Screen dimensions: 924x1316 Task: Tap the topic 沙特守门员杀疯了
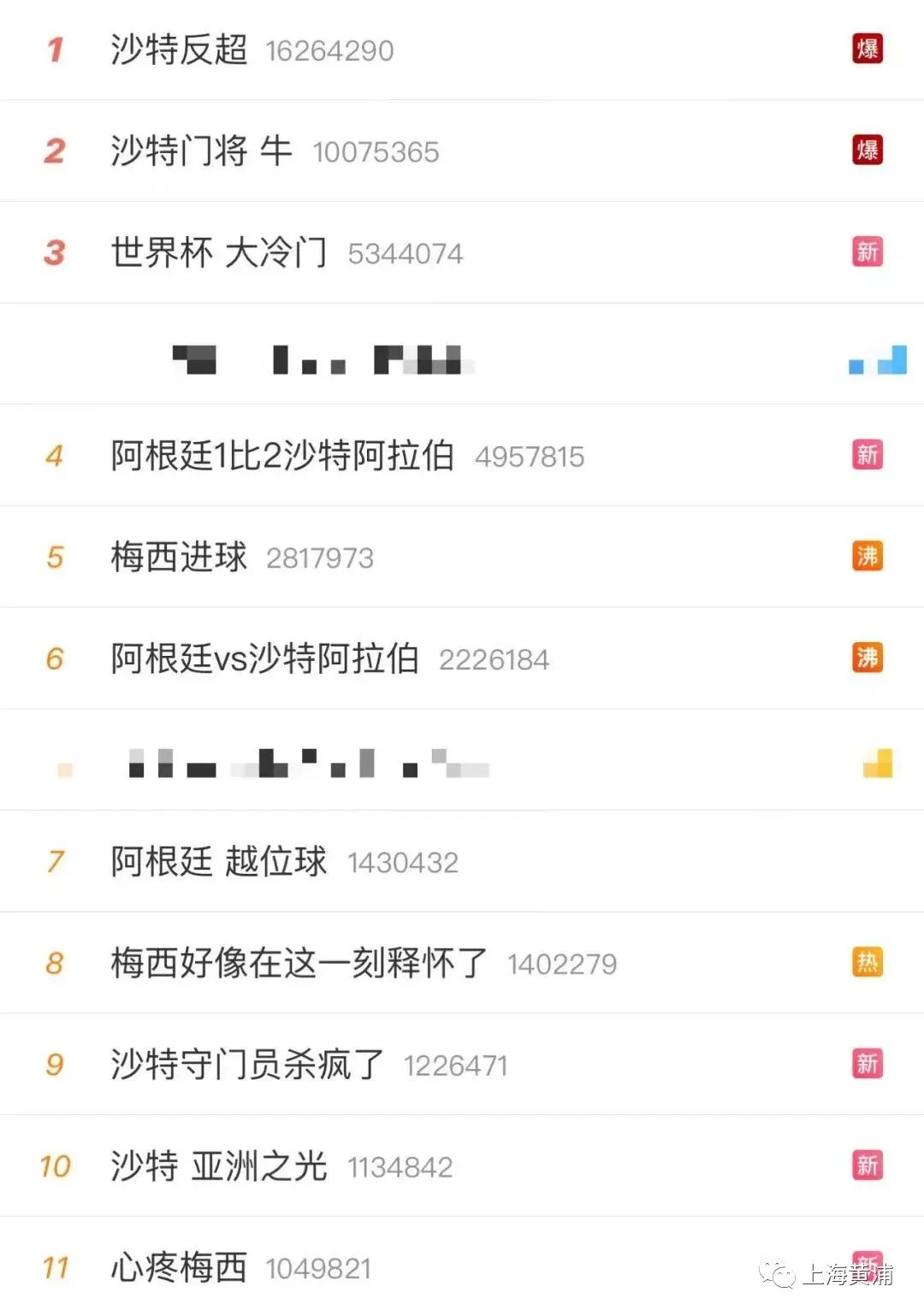(248, 1065)
